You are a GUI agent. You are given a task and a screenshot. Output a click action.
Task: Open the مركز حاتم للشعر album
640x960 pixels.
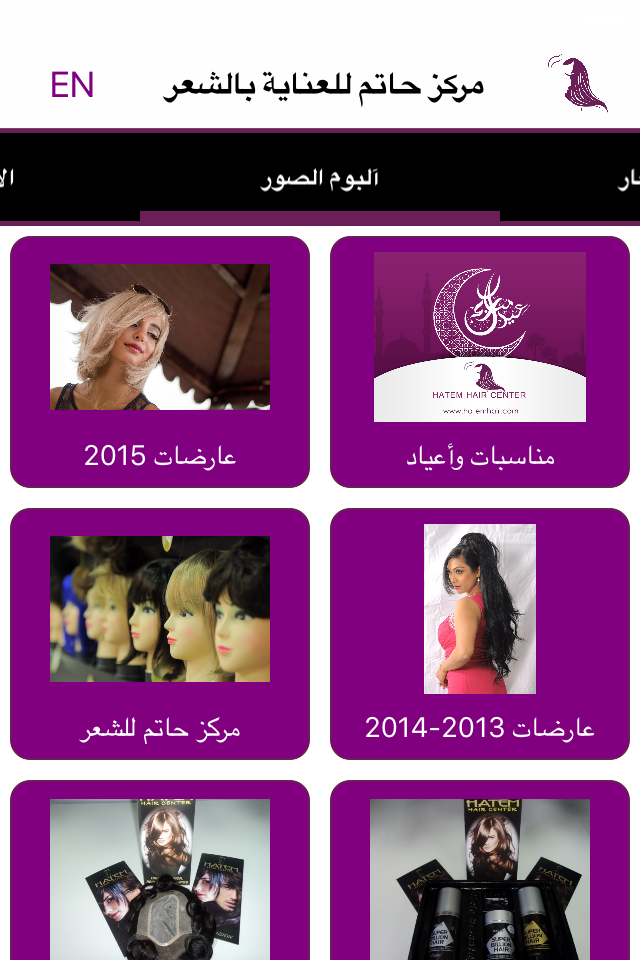[160, 634]
